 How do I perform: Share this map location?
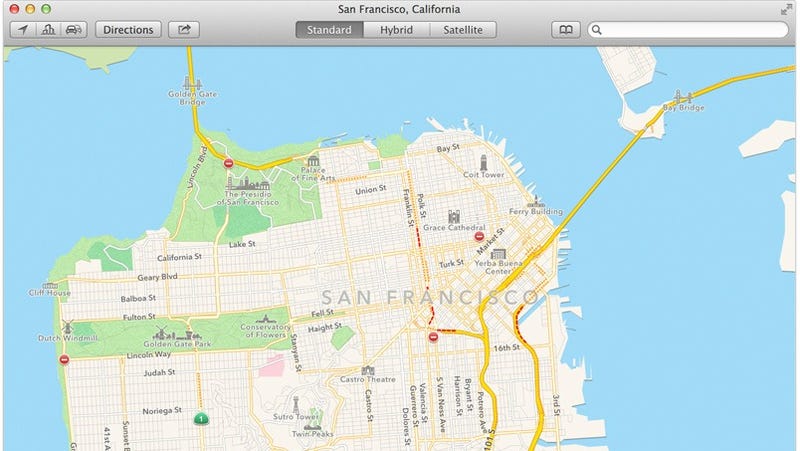pos(183,30)
